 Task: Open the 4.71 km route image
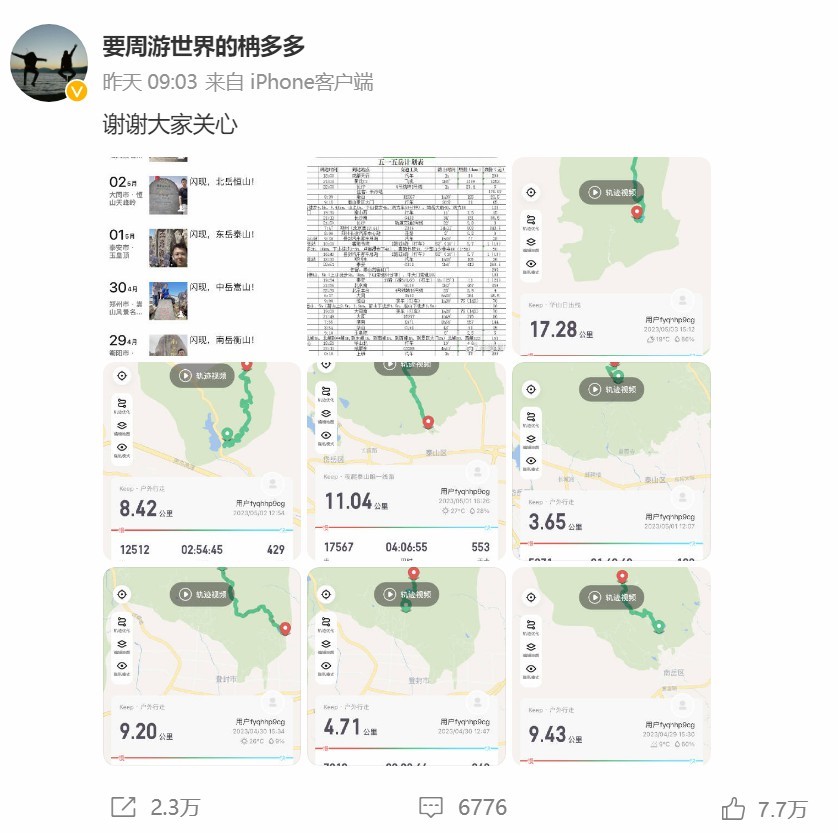[406, 666]
